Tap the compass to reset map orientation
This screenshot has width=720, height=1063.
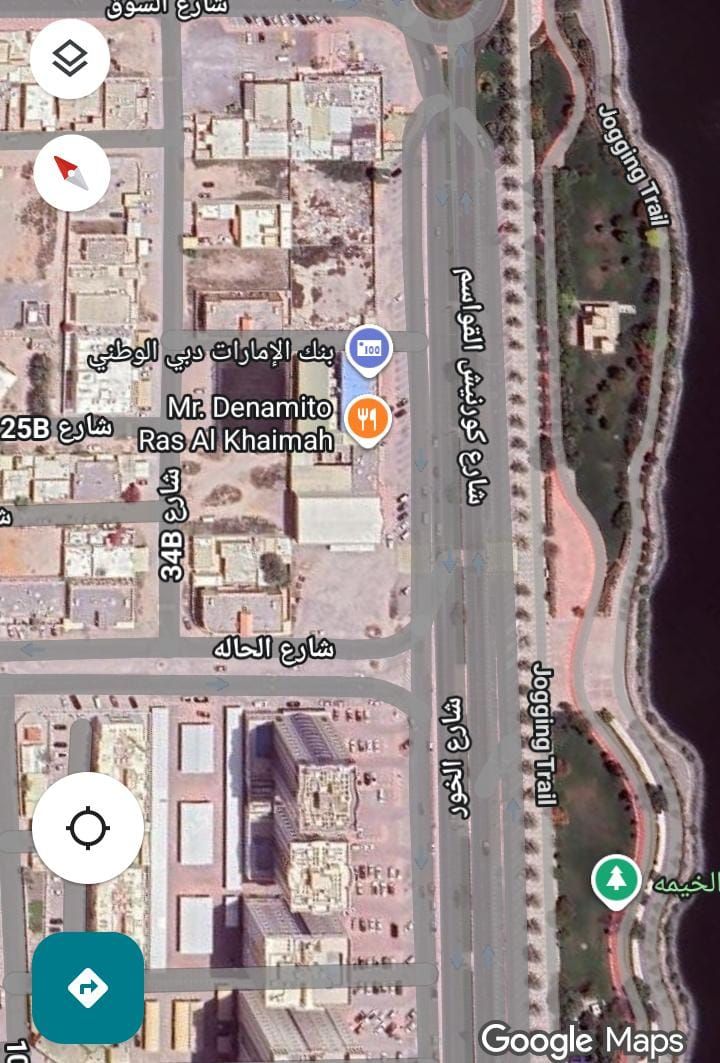(x=71, y=172)
